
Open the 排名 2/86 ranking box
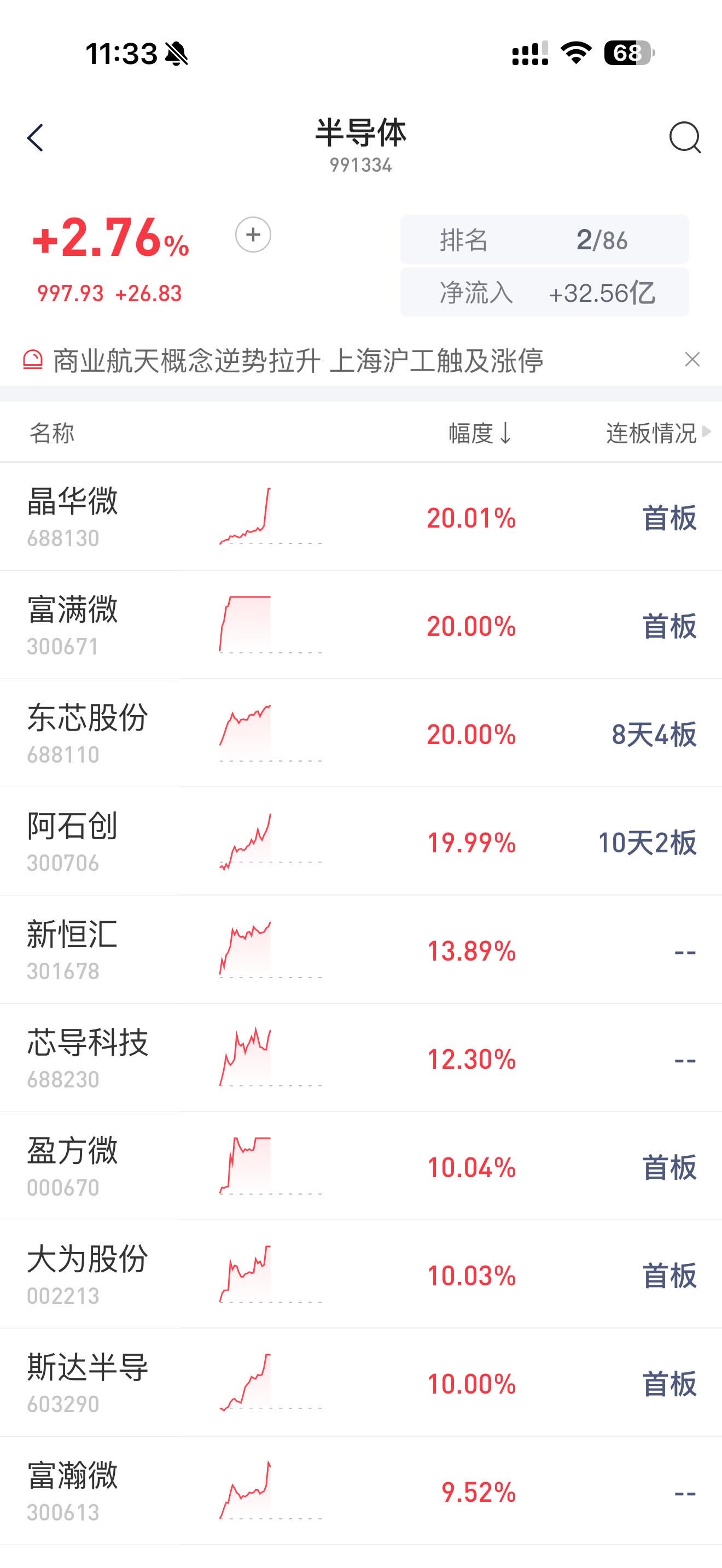point(545,239)
